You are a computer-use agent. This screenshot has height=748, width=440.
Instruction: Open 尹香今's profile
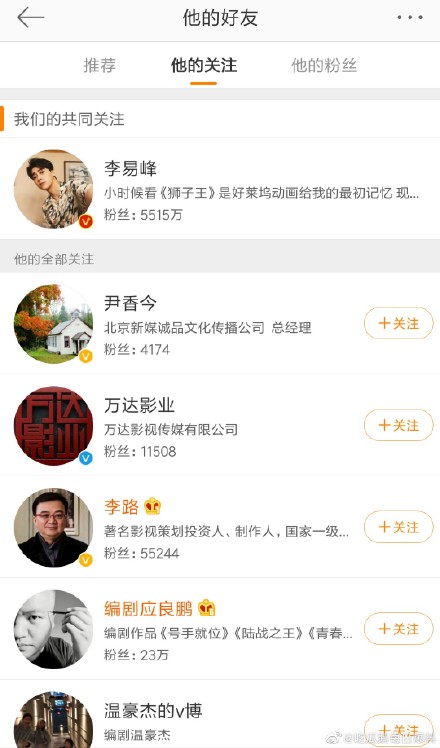tap(181, 323)
